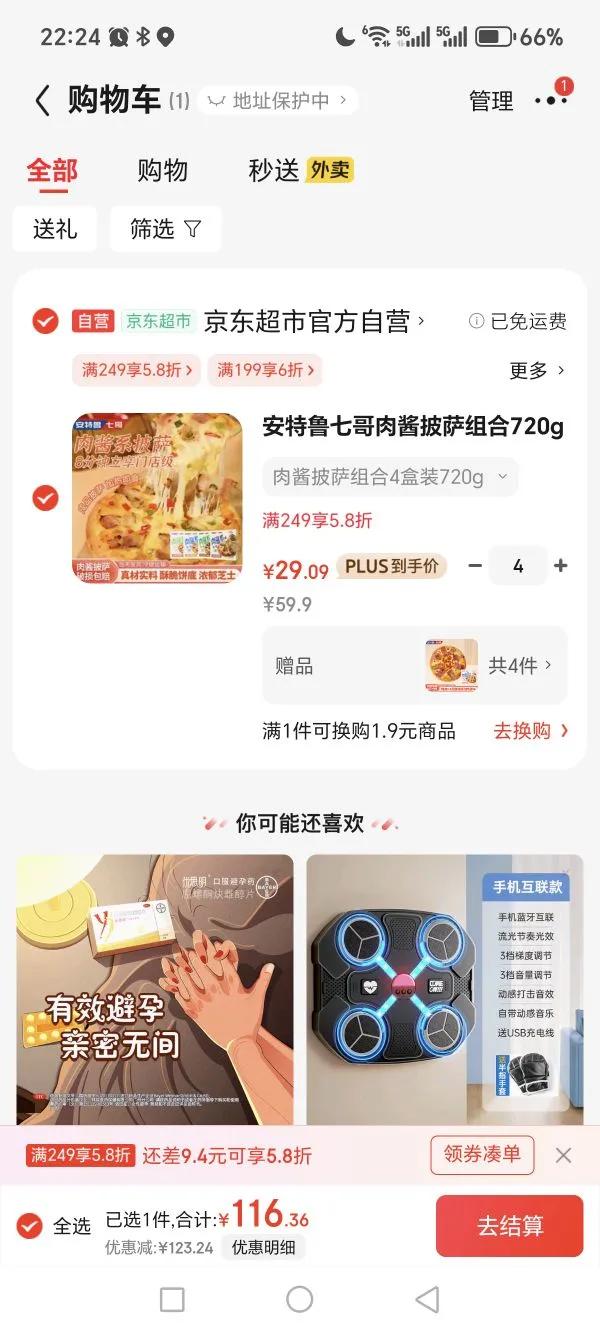Dismiss the 满249享5.8折 promotion banner

(563, 1155)
